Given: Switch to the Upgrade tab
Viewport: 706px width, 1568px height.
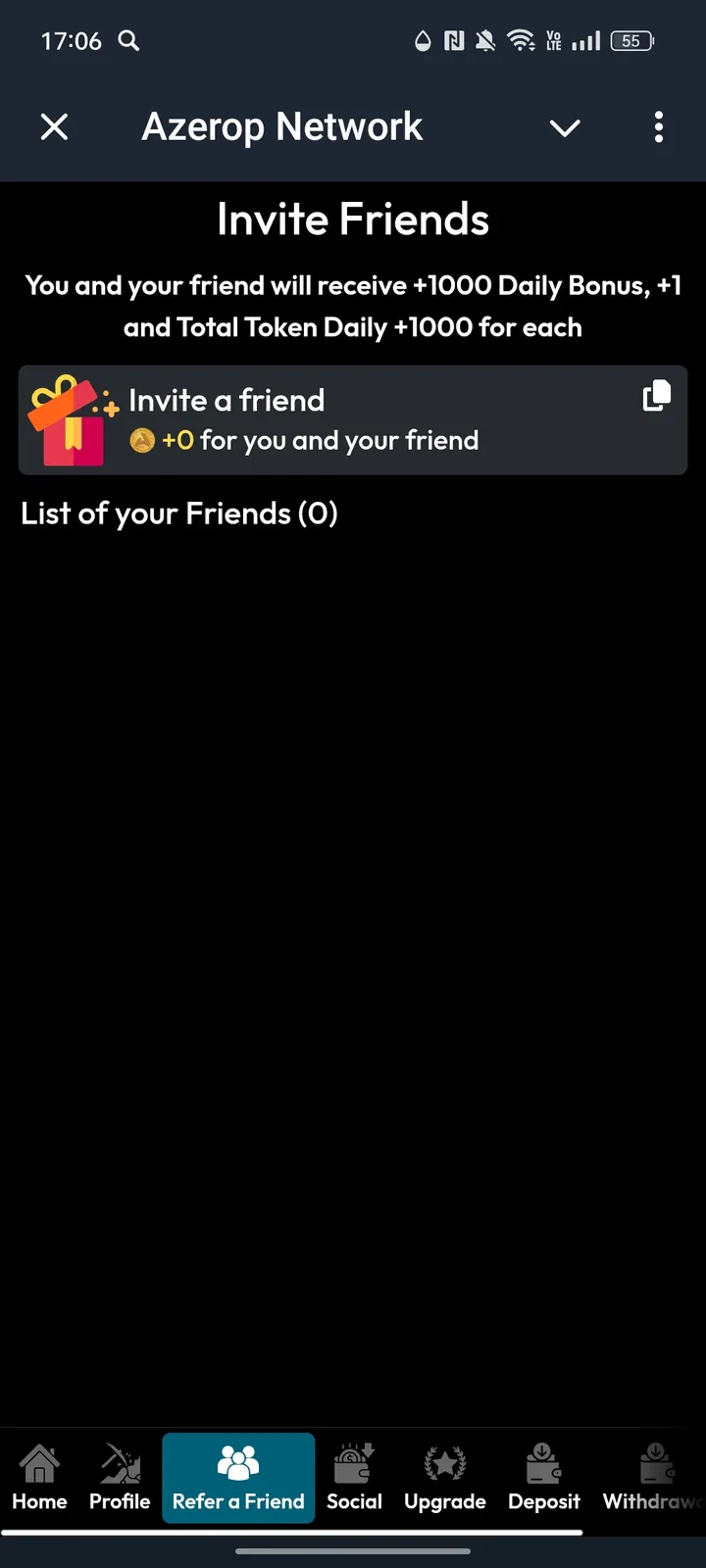Looking at the screenshot, I should [444, 1477].
